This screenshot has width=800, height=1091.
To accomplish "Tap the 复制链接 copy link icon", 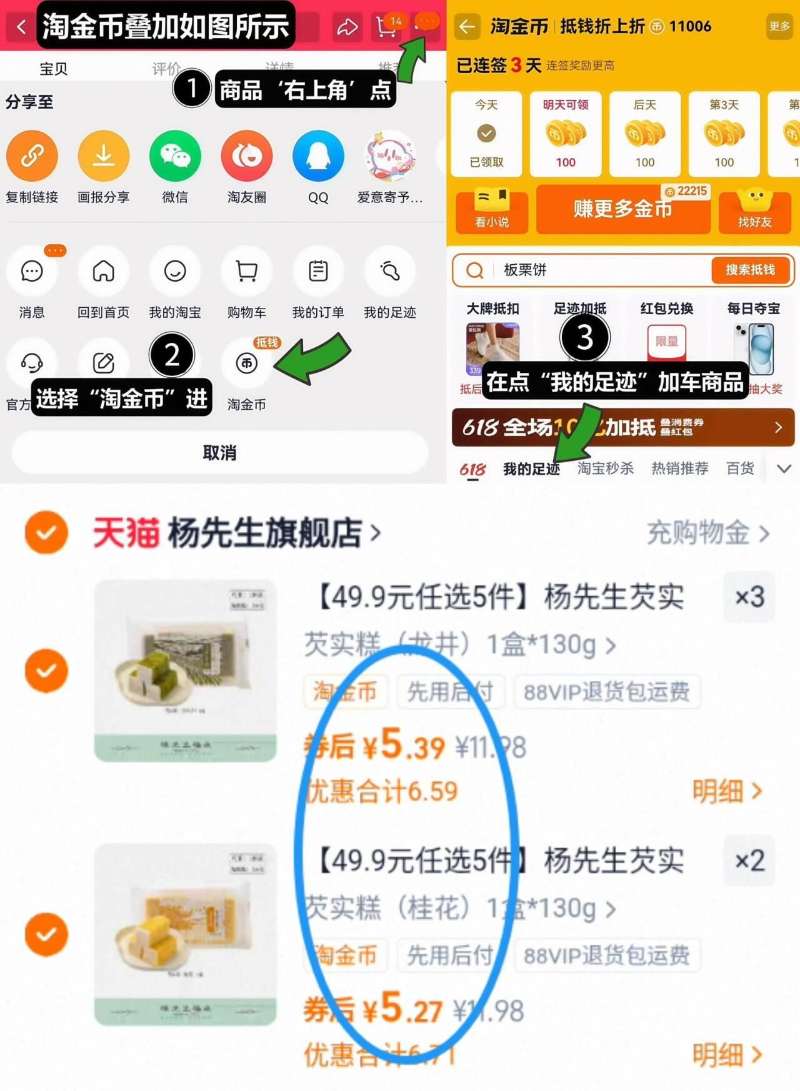I will tap(32, 158).
